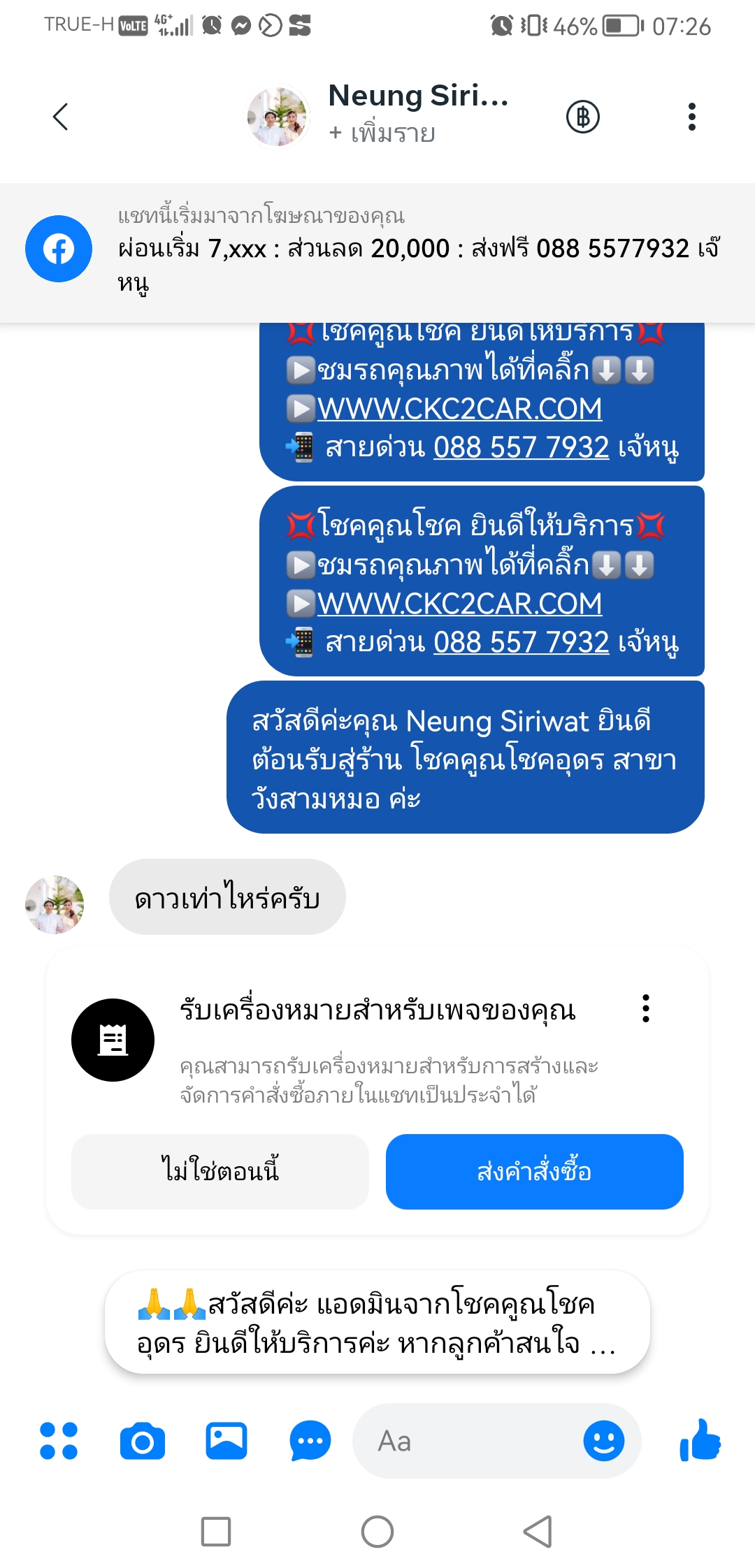
Task: Open the camera
Action: pyautogui.click(x=143, y=1441)
